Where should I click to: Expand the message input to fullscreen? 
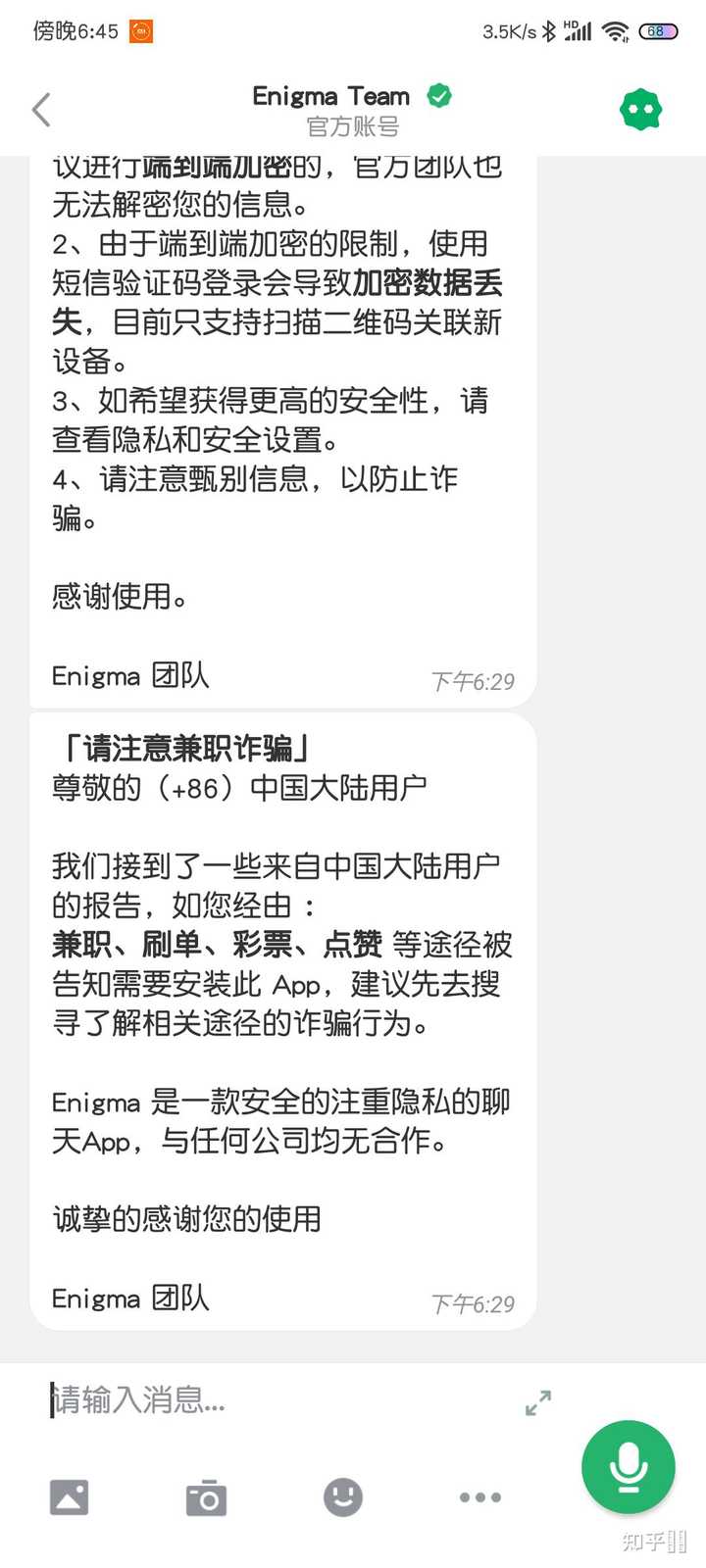click(x=537, y=1403)
